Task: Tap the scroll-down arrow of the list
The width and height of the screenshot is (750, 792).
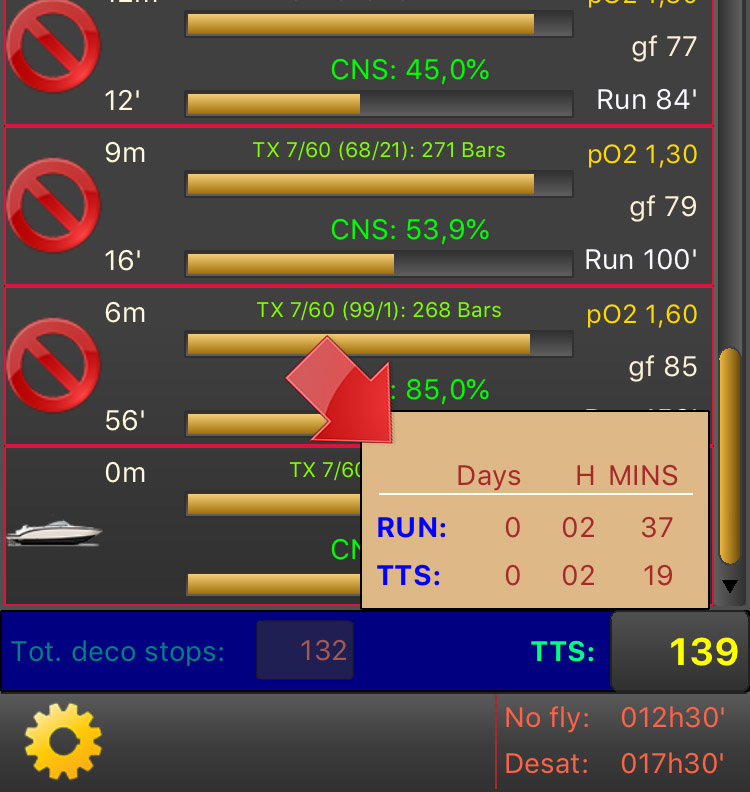Action: tap(730, 586)
